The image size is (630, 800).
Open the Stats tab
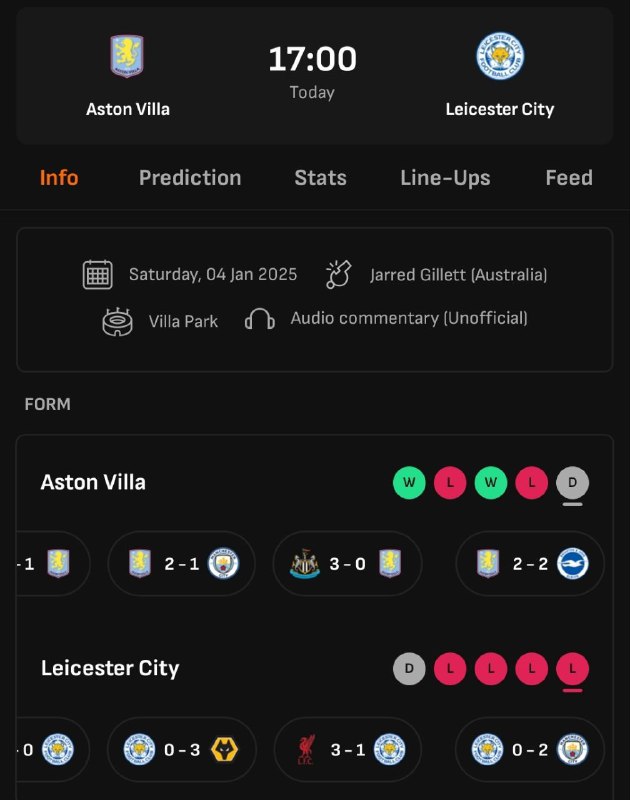[x=320, y=178]
